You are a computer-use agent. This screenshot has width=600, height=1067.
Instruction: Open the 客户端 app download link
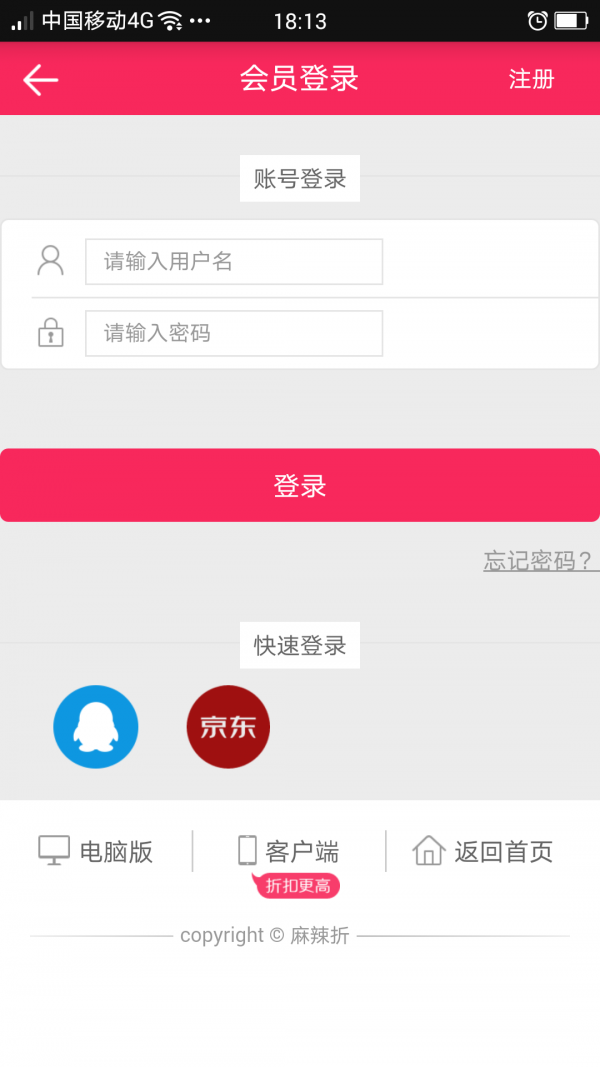tap(288, 851)
